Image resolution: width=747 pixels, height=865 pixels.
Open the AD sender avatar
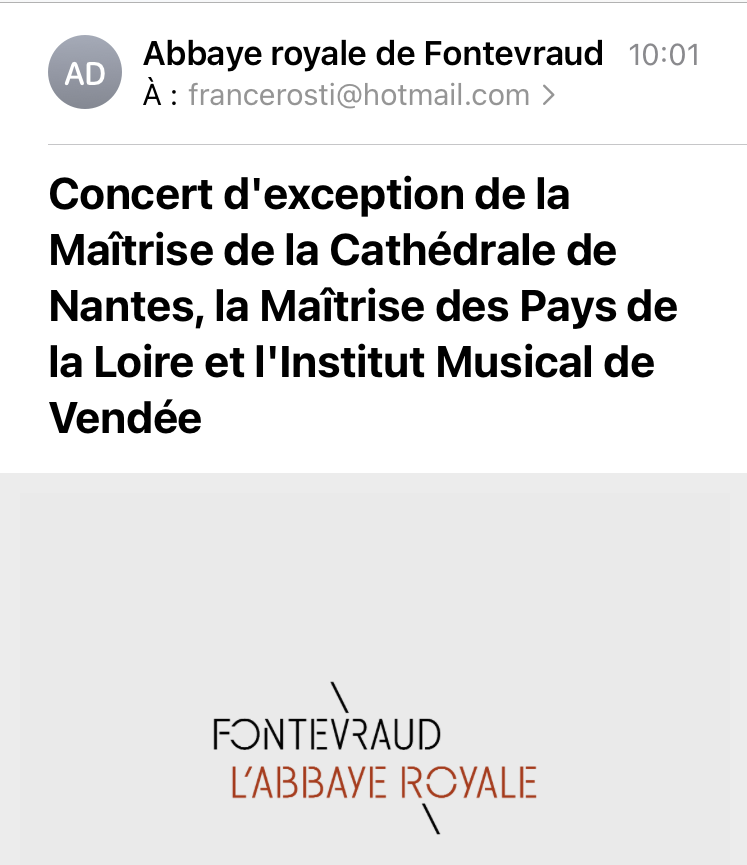coord(85,73)
